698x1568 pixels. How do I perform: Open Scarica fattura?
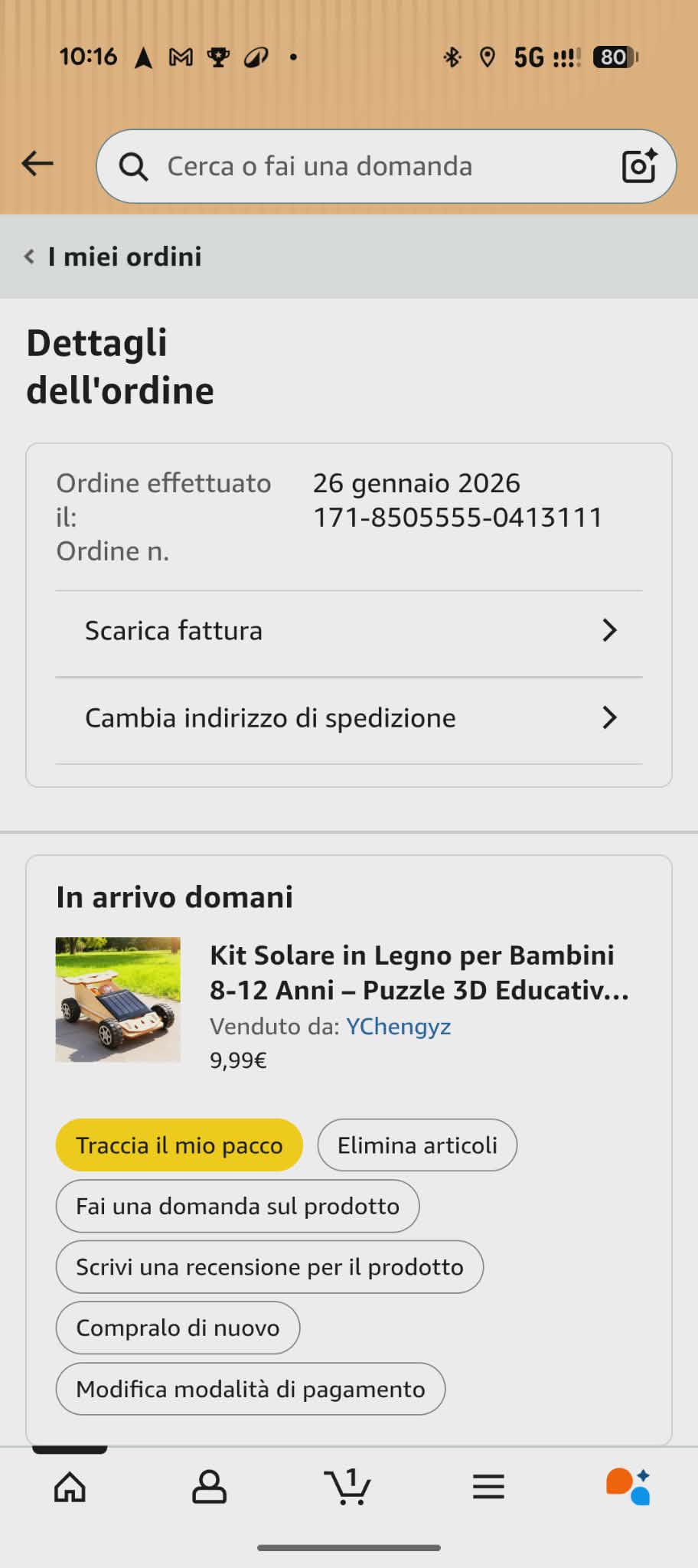coord(349,631)
